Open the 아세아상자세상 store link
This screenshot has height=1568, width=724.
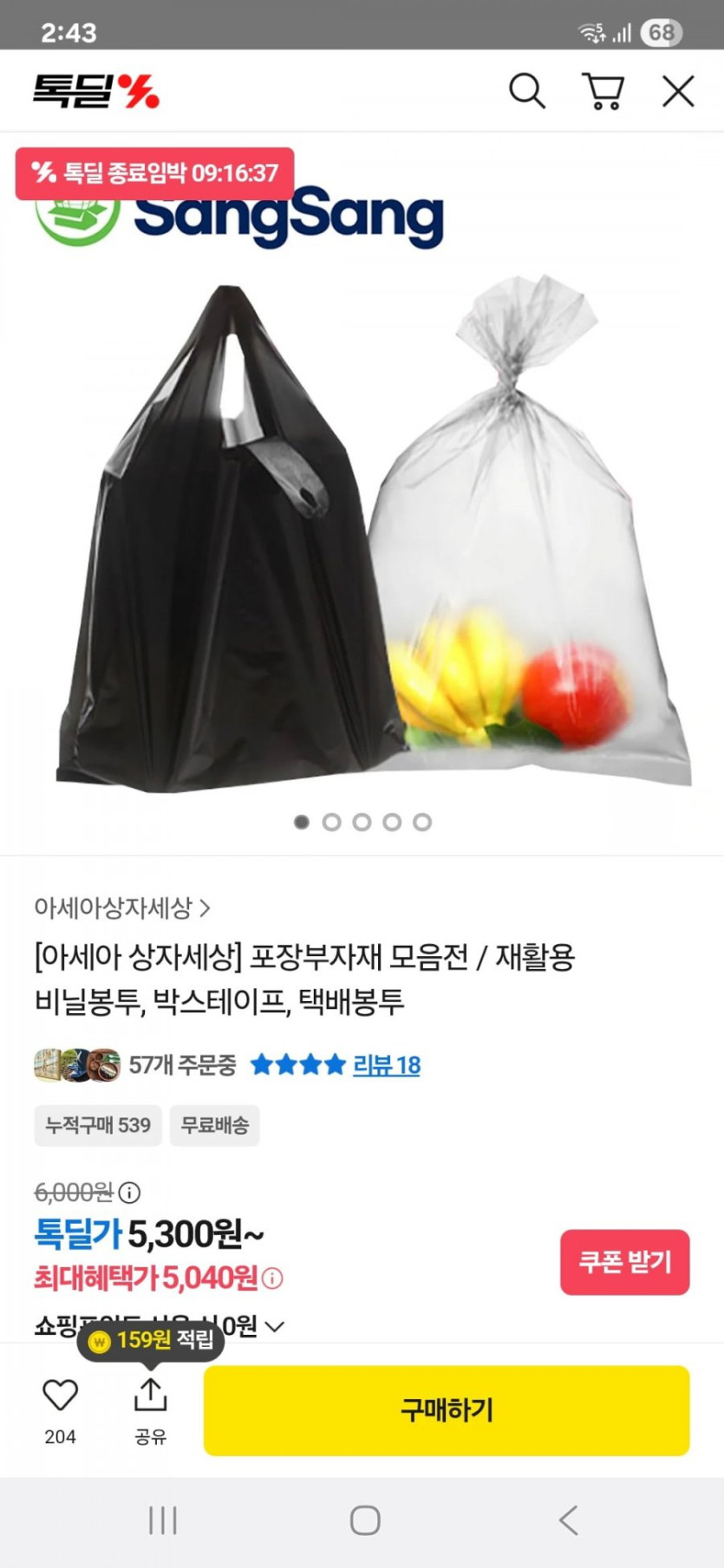[122, 908]
